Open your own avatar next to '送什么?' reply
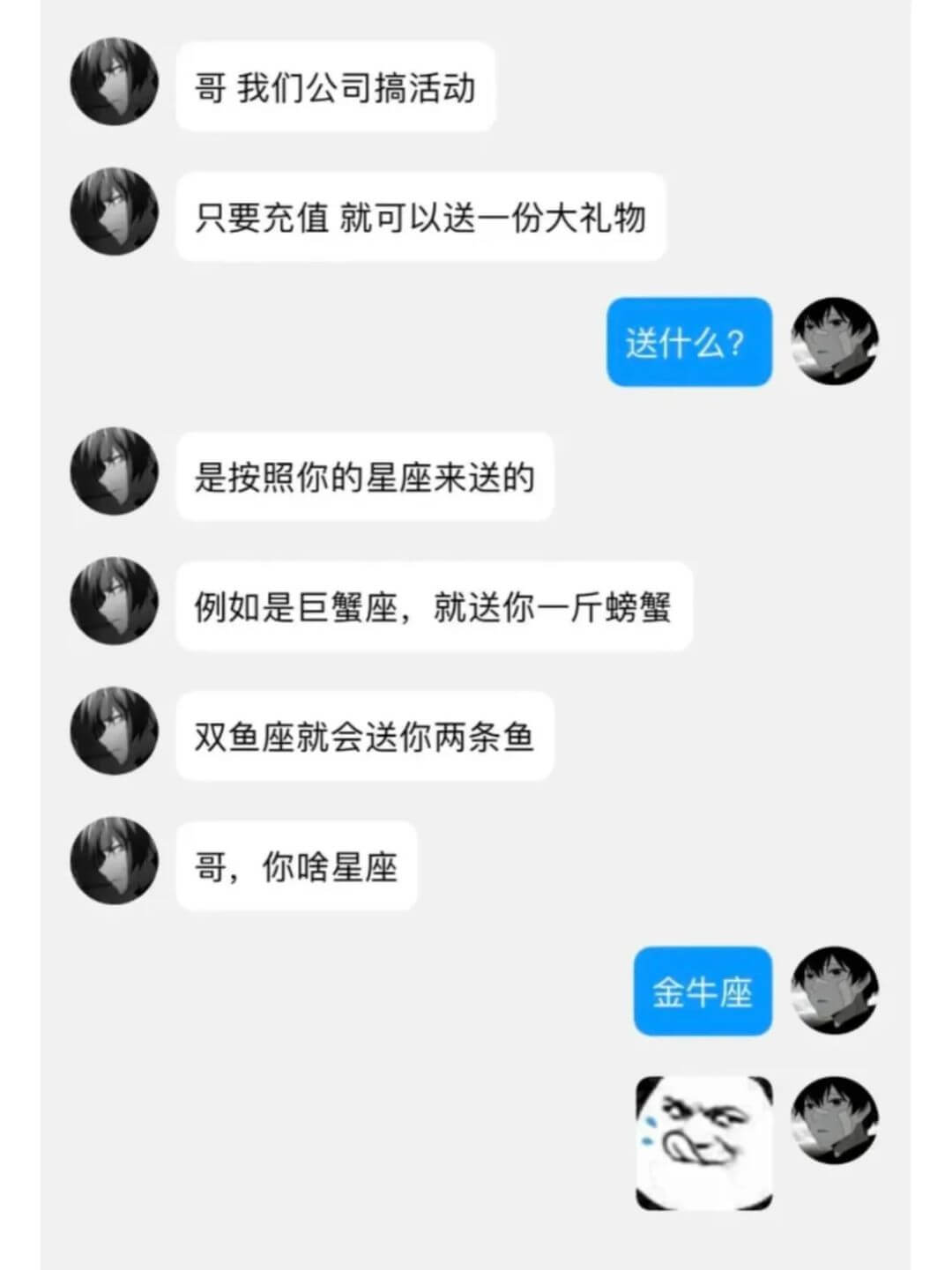 pyautogui.click(x=833, y=342)
